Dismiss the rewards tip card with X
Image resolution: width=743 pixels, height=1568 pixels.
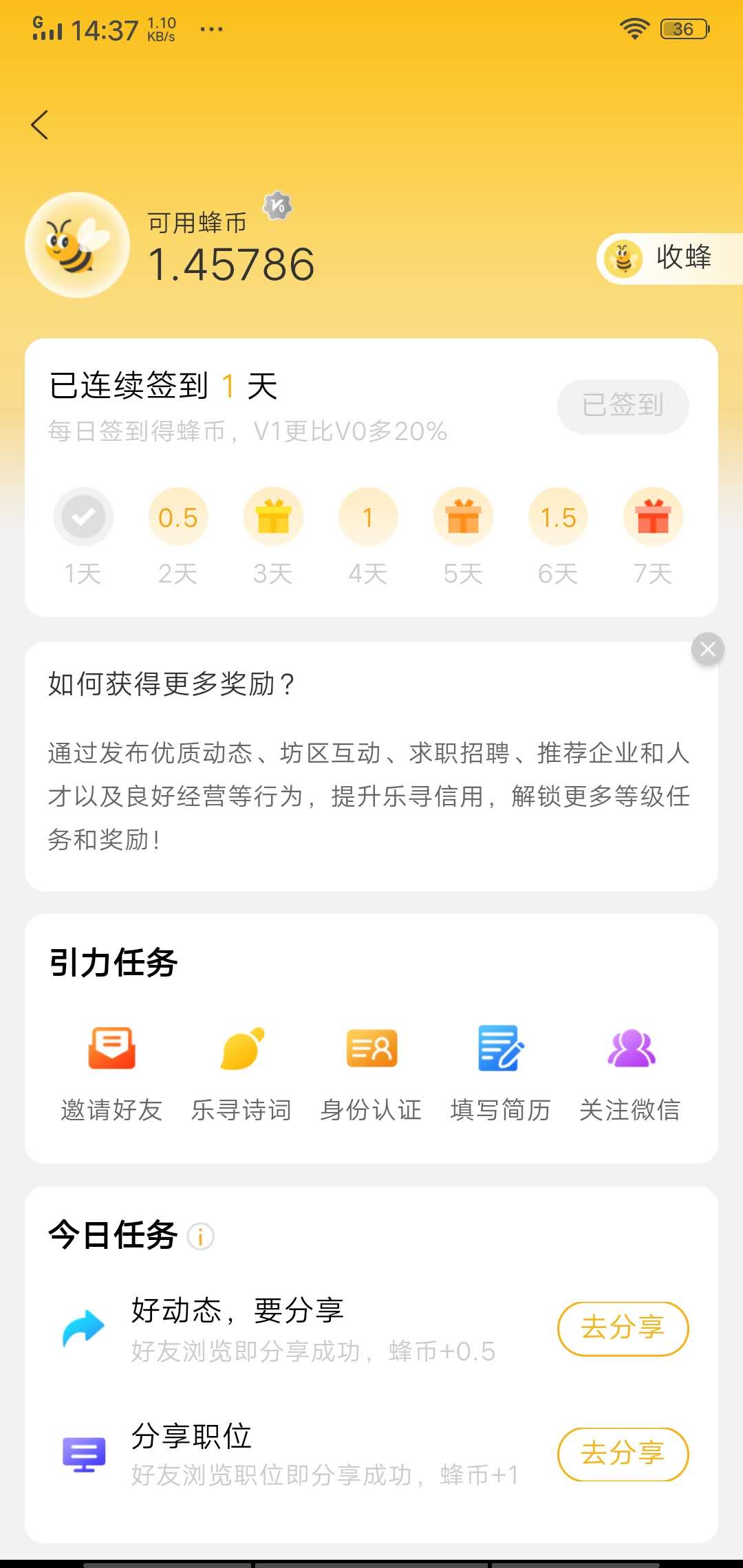click(x=708, y=649)
